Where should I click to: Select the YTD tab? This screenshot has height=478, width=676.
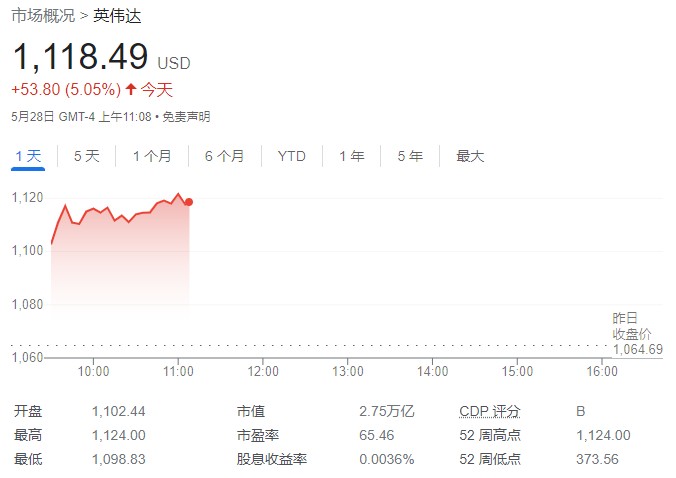291,156
